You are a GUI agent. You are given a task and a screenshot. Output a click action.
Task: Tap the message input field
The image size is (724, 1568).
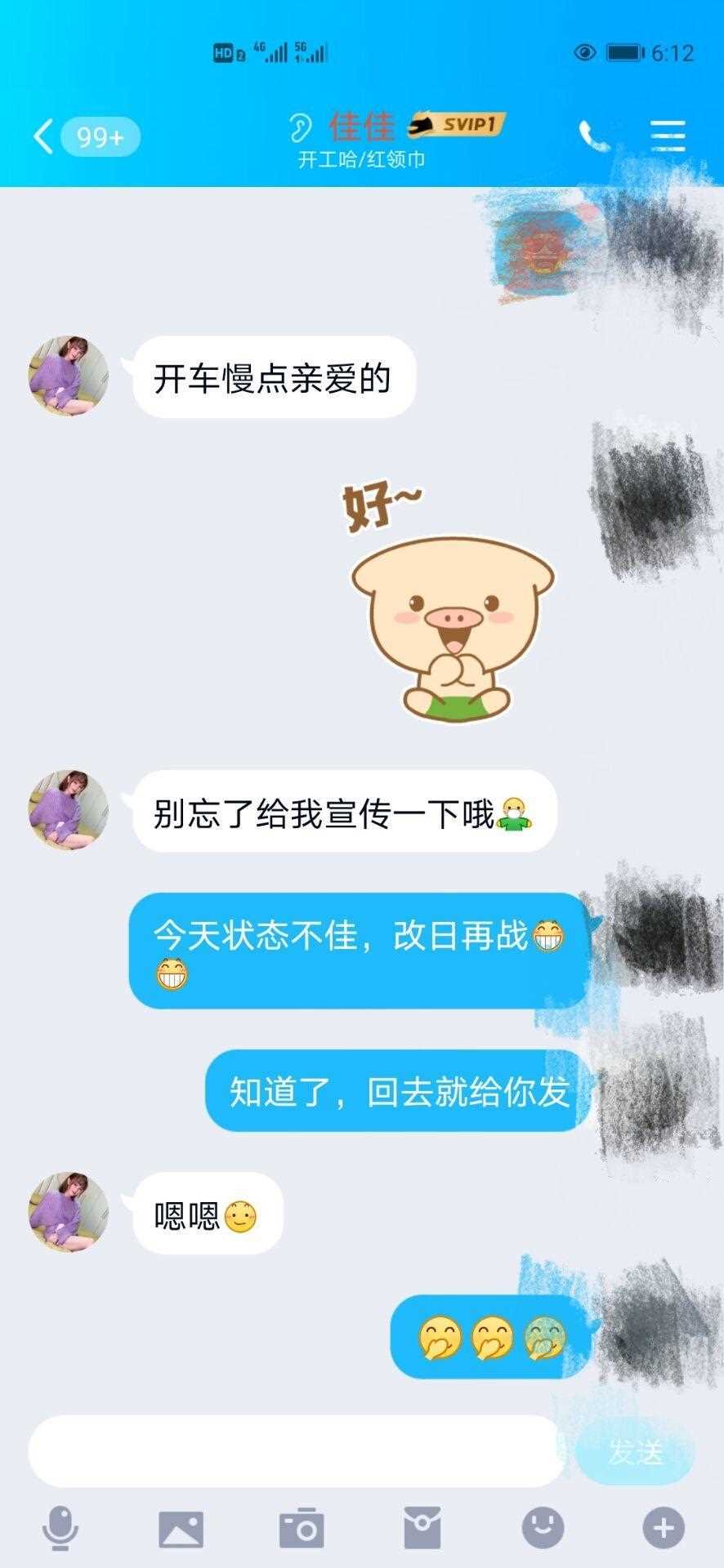click(294, 1450)
